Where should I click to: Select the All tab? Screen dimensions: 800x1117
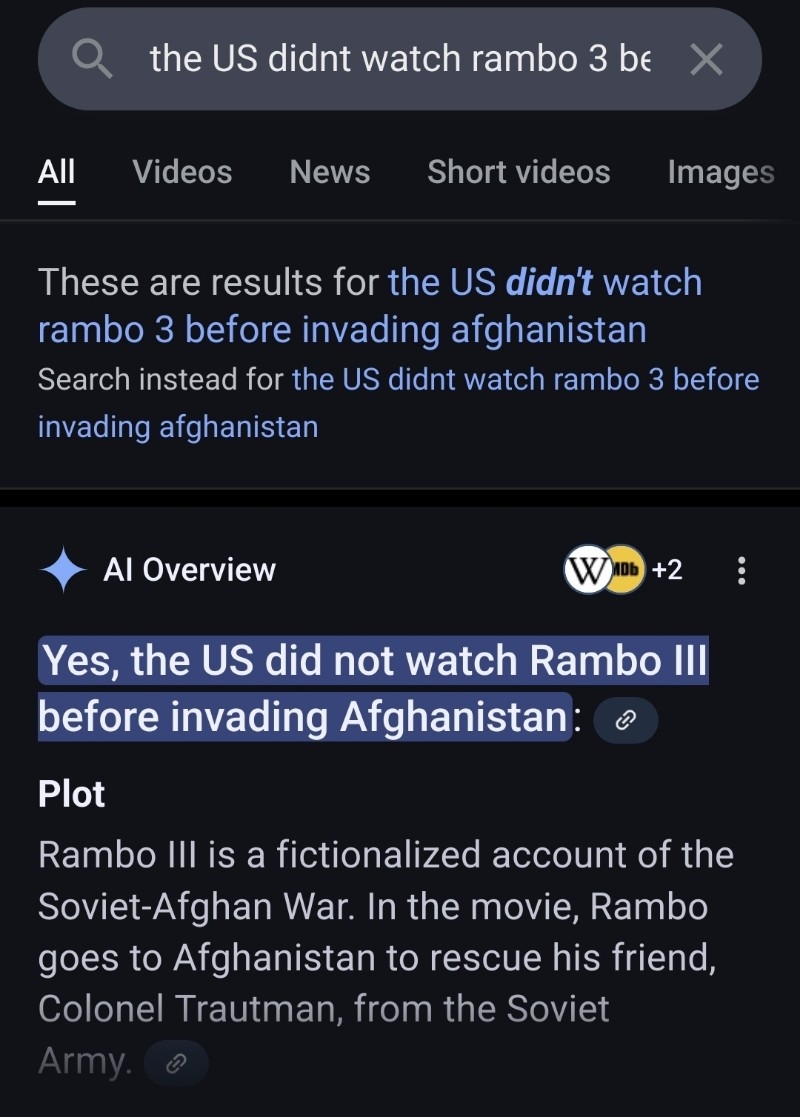(56, 172)
